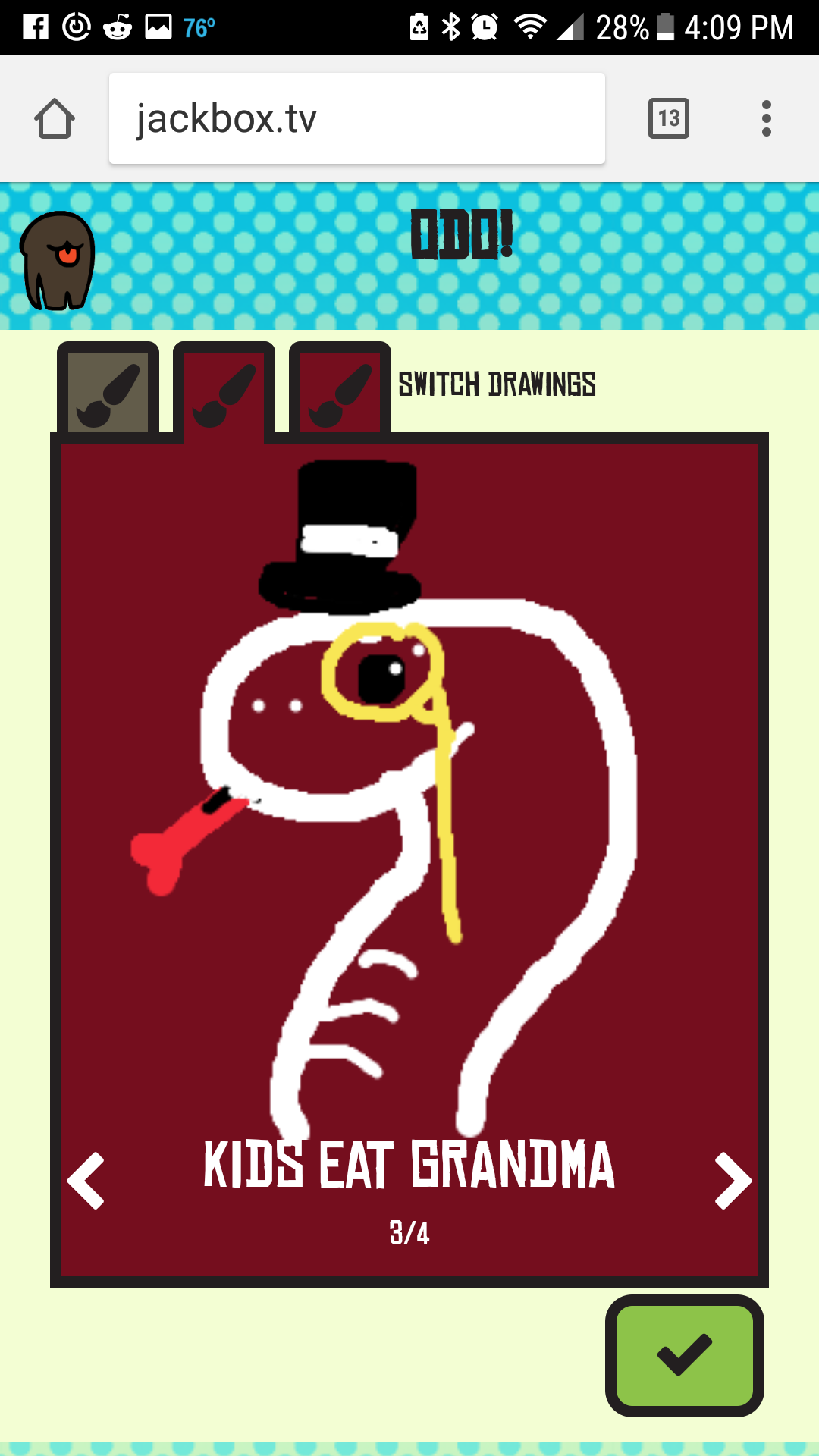Screen dimensions: 819x1456
Task: Open the jackbox.tv address bar
Action: [356, 119]
